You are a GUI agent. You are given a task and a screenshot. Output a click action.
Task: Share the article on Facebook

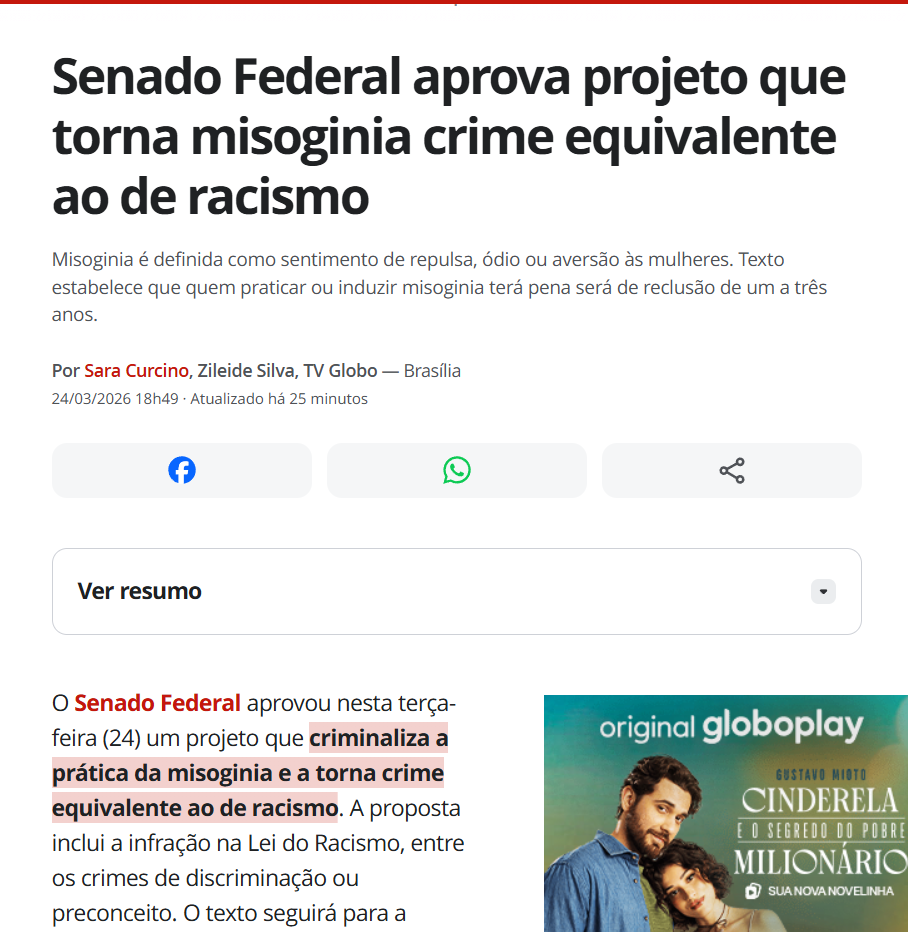pos(182,470)
